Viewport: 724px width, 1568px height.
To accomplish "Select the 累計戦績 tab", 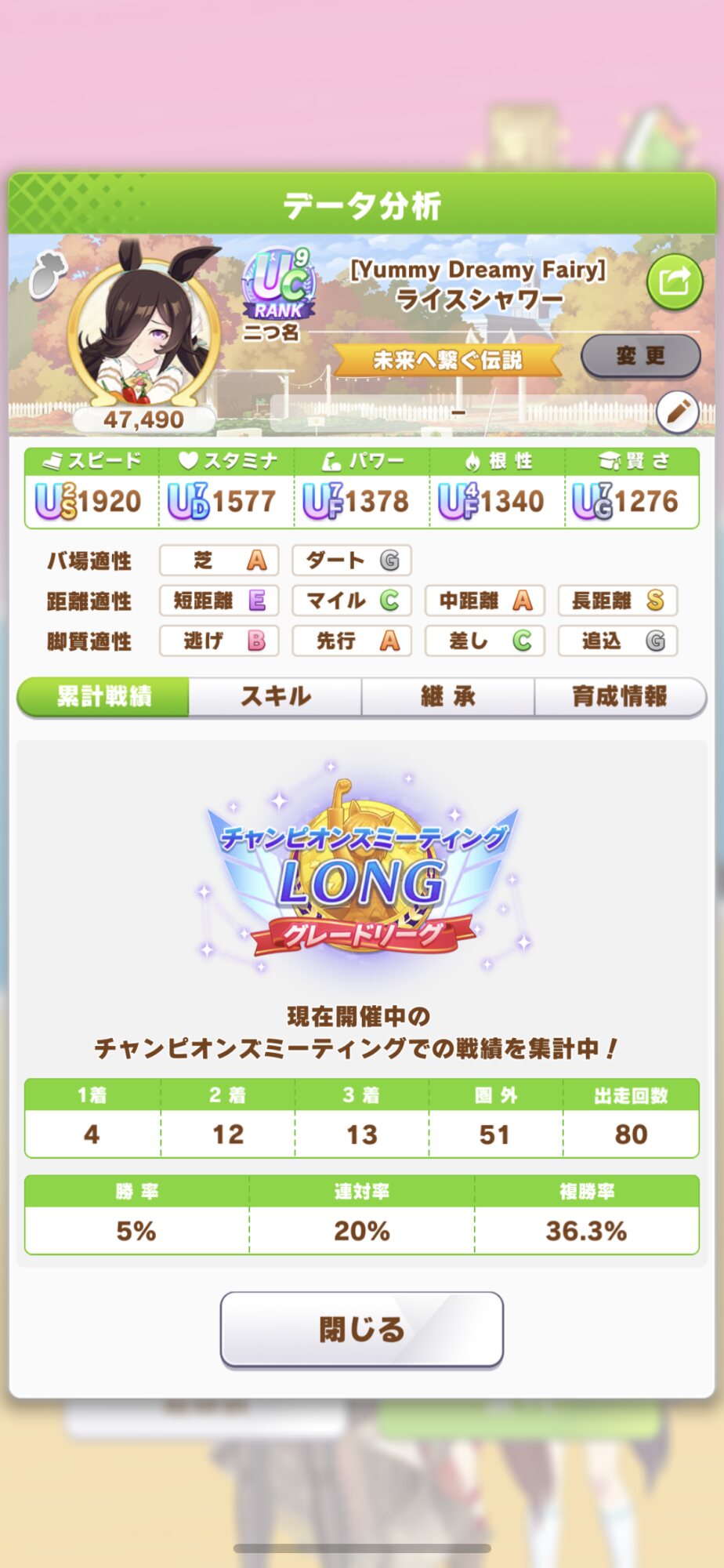I will pyautogui.click(x=103, y=696).
